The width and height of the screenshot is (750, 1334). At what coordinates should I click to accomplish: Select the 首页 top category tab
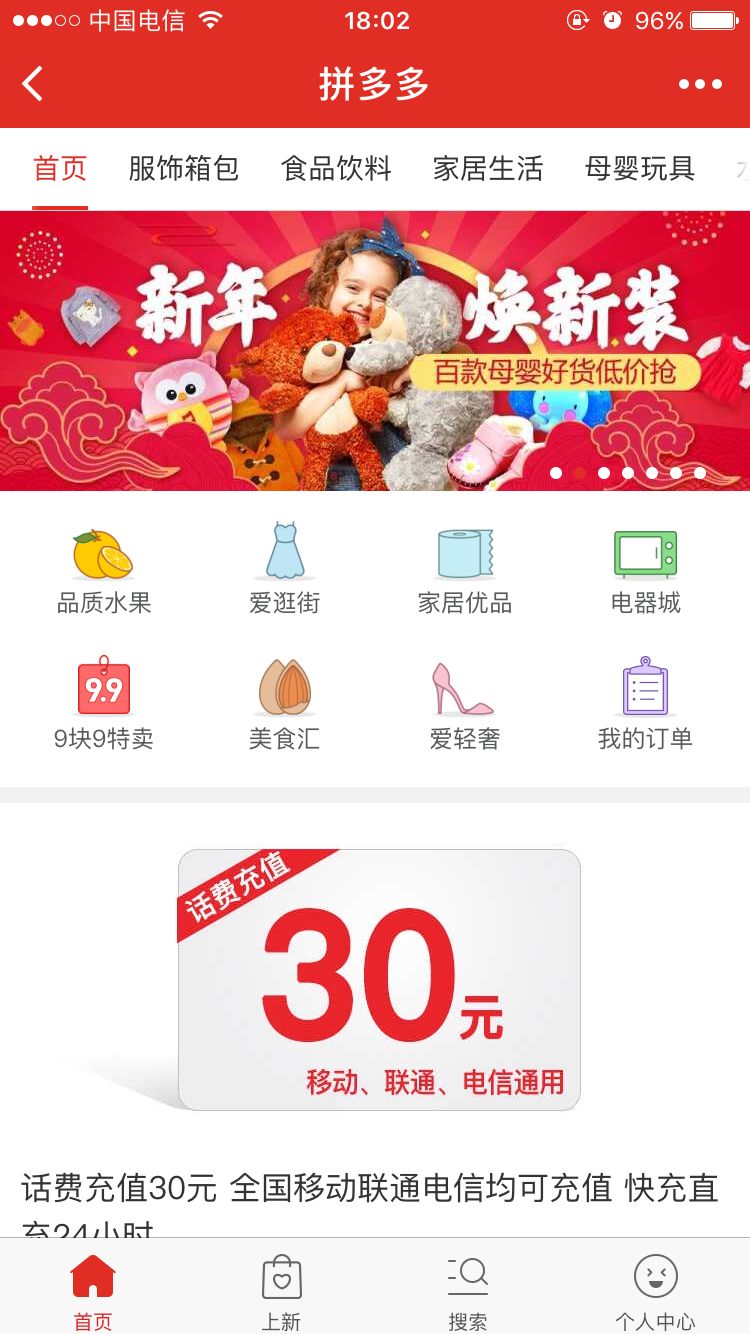[x=60, y=168]
